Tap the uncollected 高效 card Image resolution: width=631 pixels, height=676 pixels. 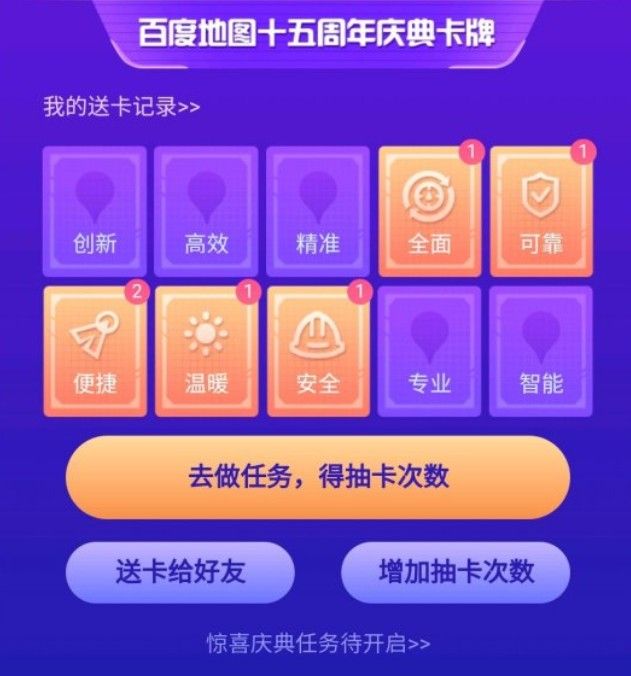(x=206, y=211)
